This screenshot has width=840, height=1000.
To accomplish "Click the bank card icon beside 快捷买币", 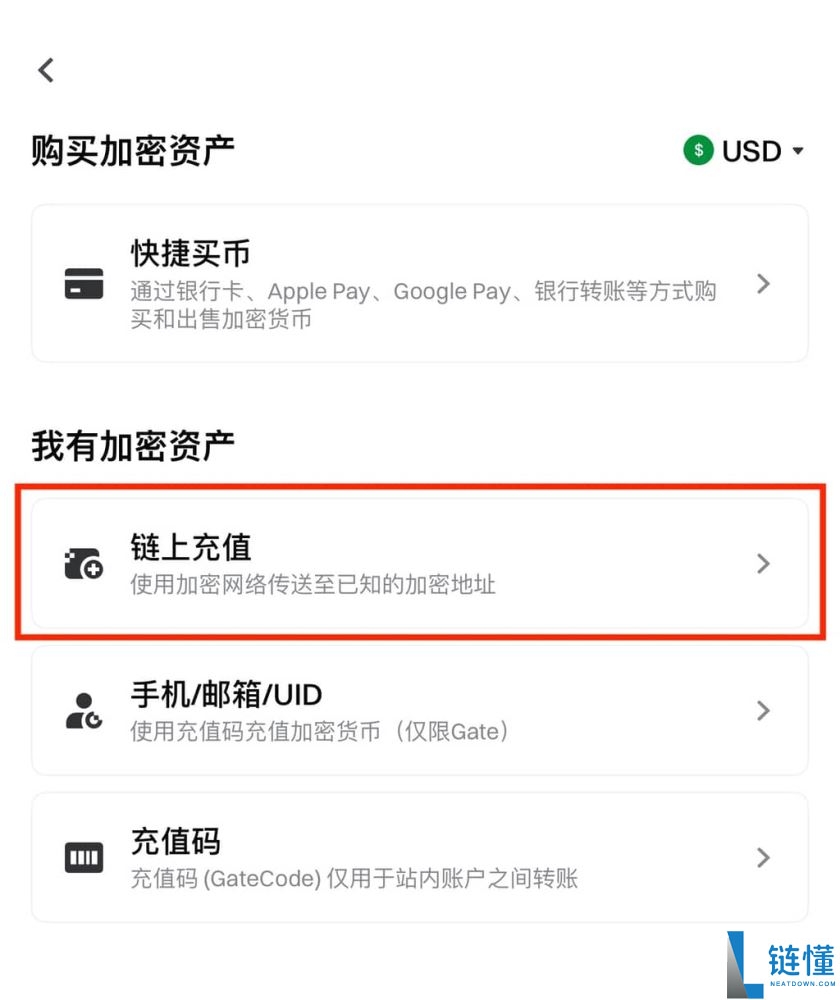I will [84, 284].
